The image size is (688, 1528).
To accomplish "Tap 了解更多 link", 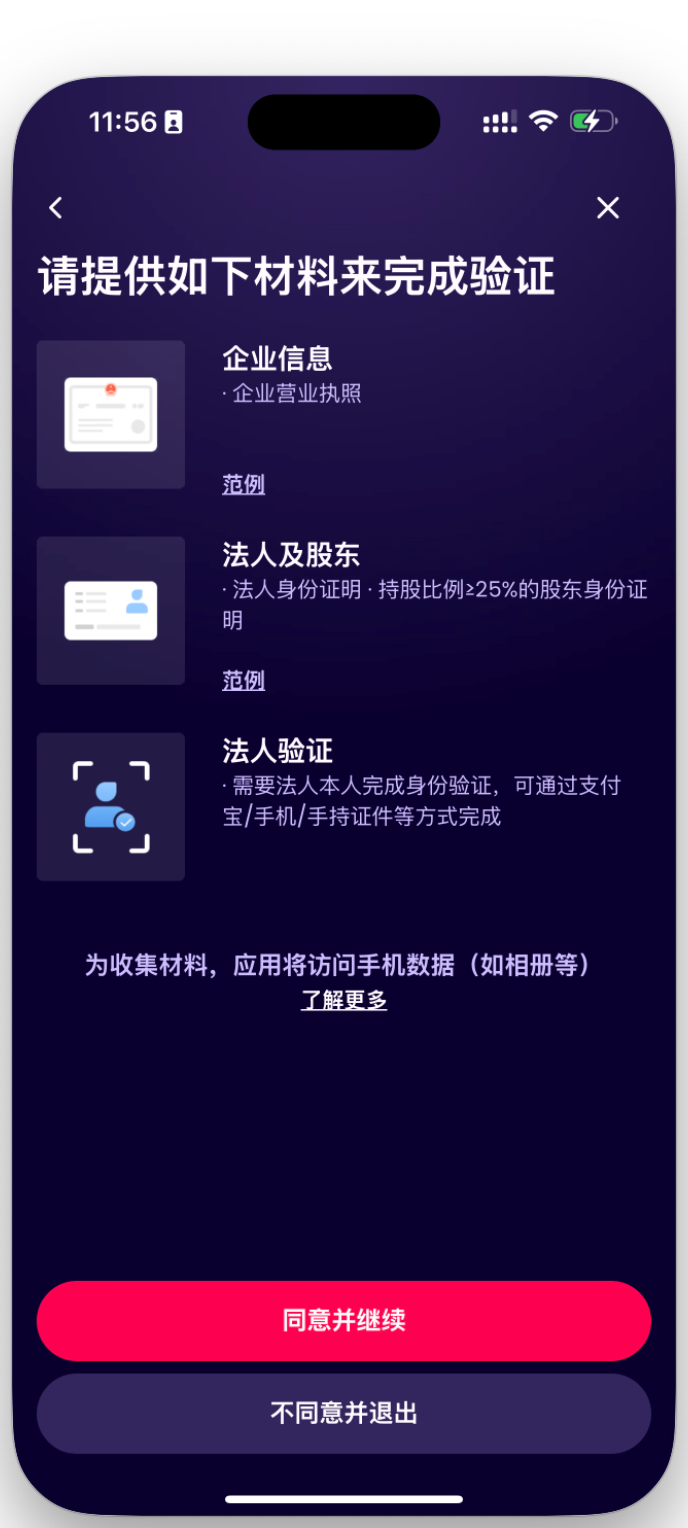I will point(344,1000).
